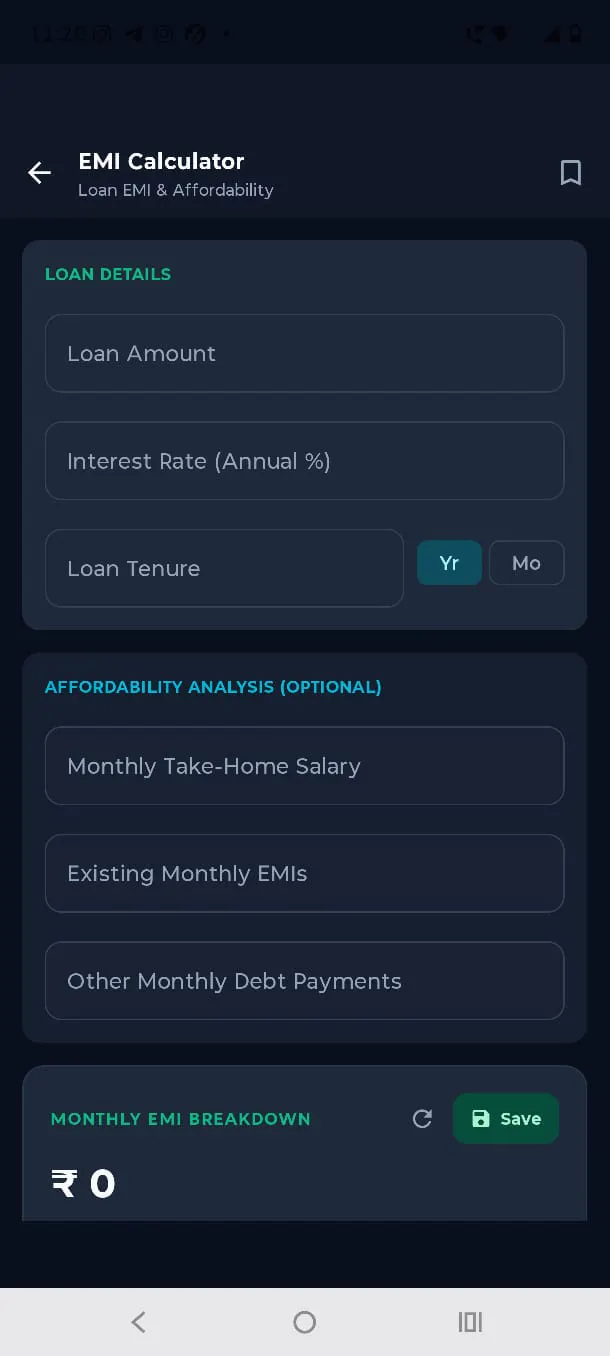Bookmark the EMI Calculator
Viewport: 610px width, 1356px height.
(x=570, y=173)
